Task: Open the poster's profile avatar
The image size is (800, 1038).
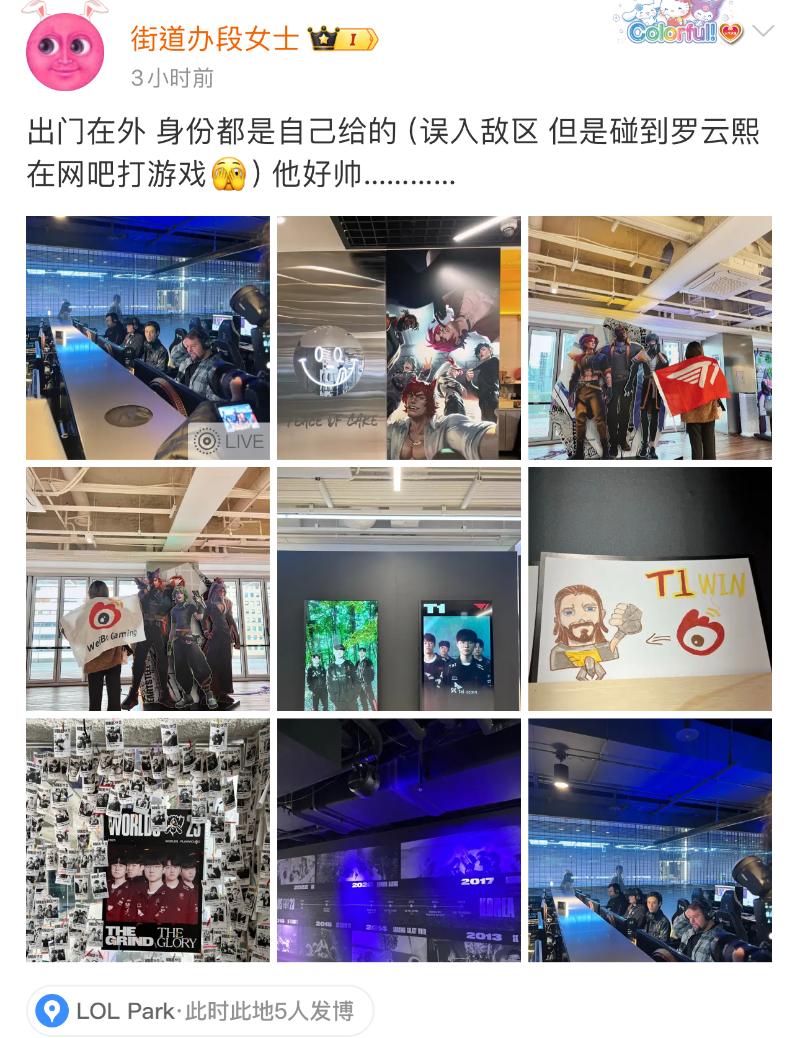Action: click(64, 50)
